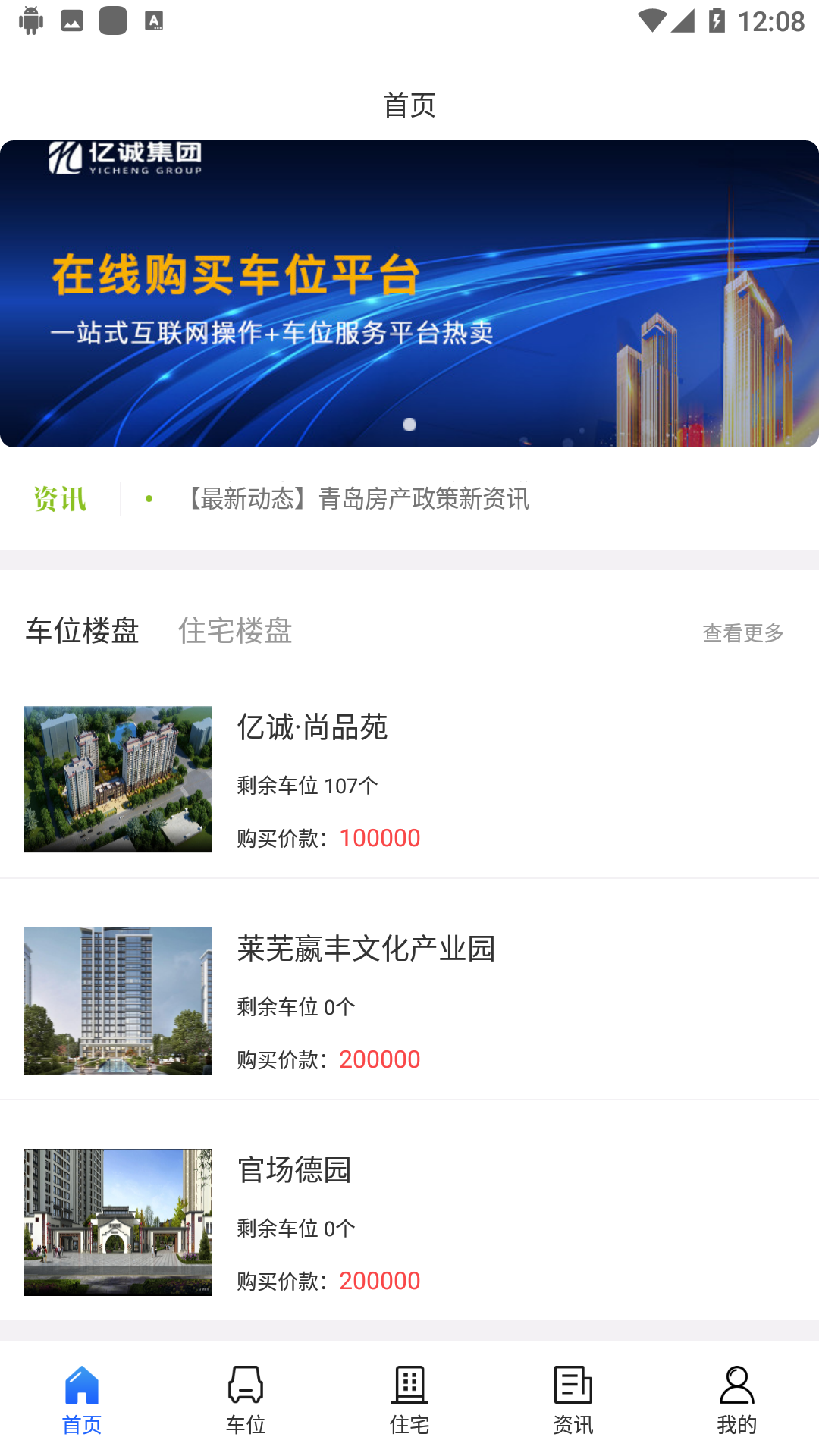
Task: Select the 车位楼盘 tab
Action: click(x=82, y=631)
